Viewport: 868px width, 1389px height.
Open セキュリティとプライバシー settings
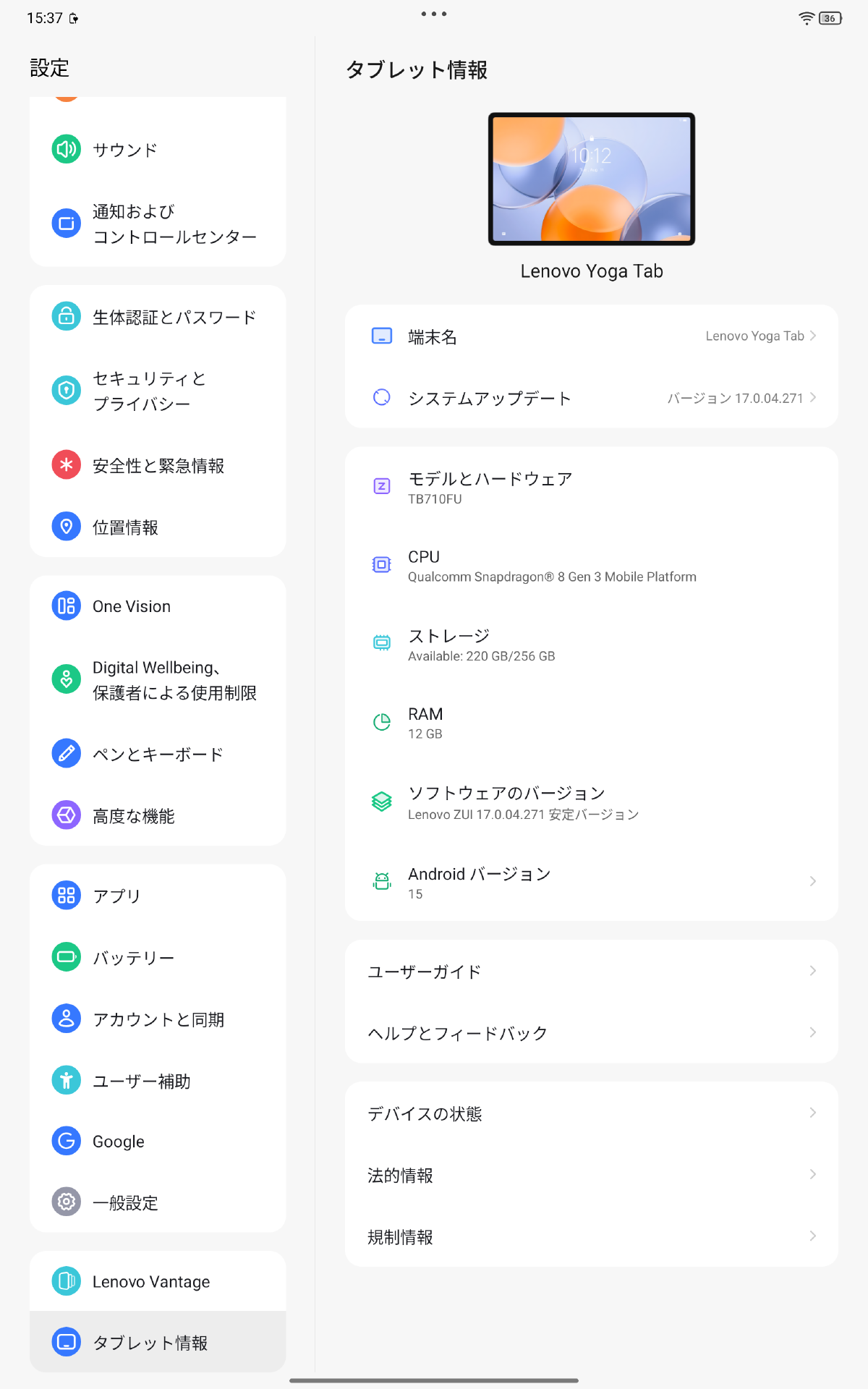coord(158,391)
